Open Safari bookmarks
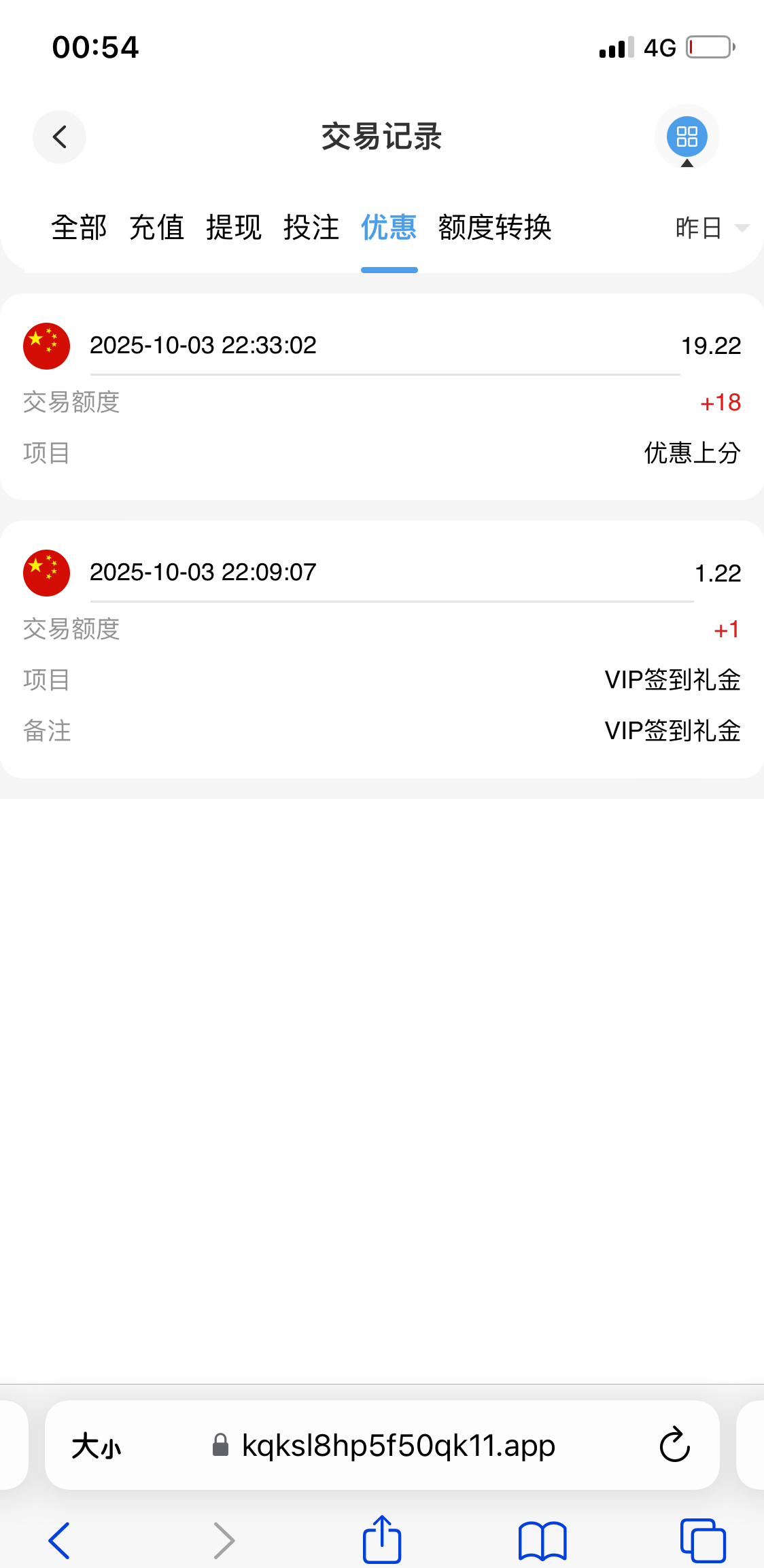Image resolution: width=764 pixels, height=1568 pixels. point(542,1540)
